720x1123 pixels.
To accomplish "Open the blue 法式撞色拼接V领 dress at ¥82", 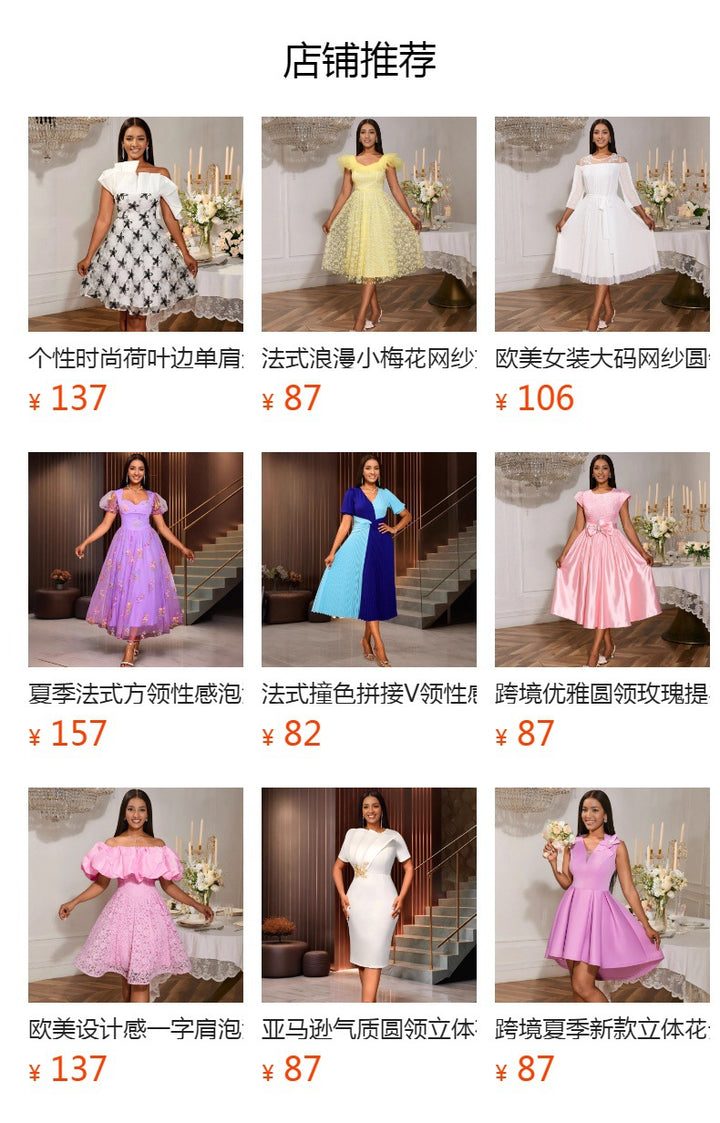I will (x=369, y=559).
